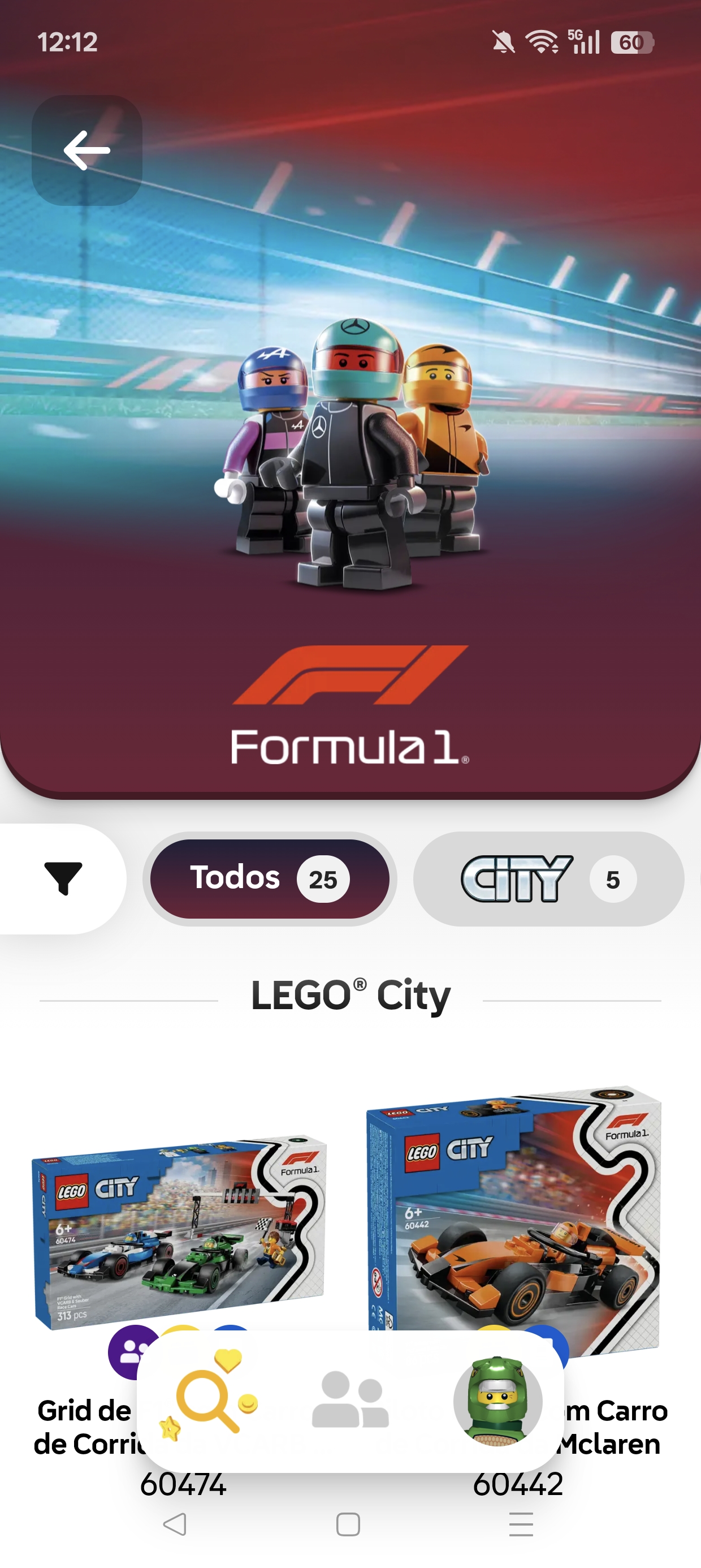The image size is (701, 1568).
Task: Switch to the City 5 filter chip
Action: pos(548,879)
